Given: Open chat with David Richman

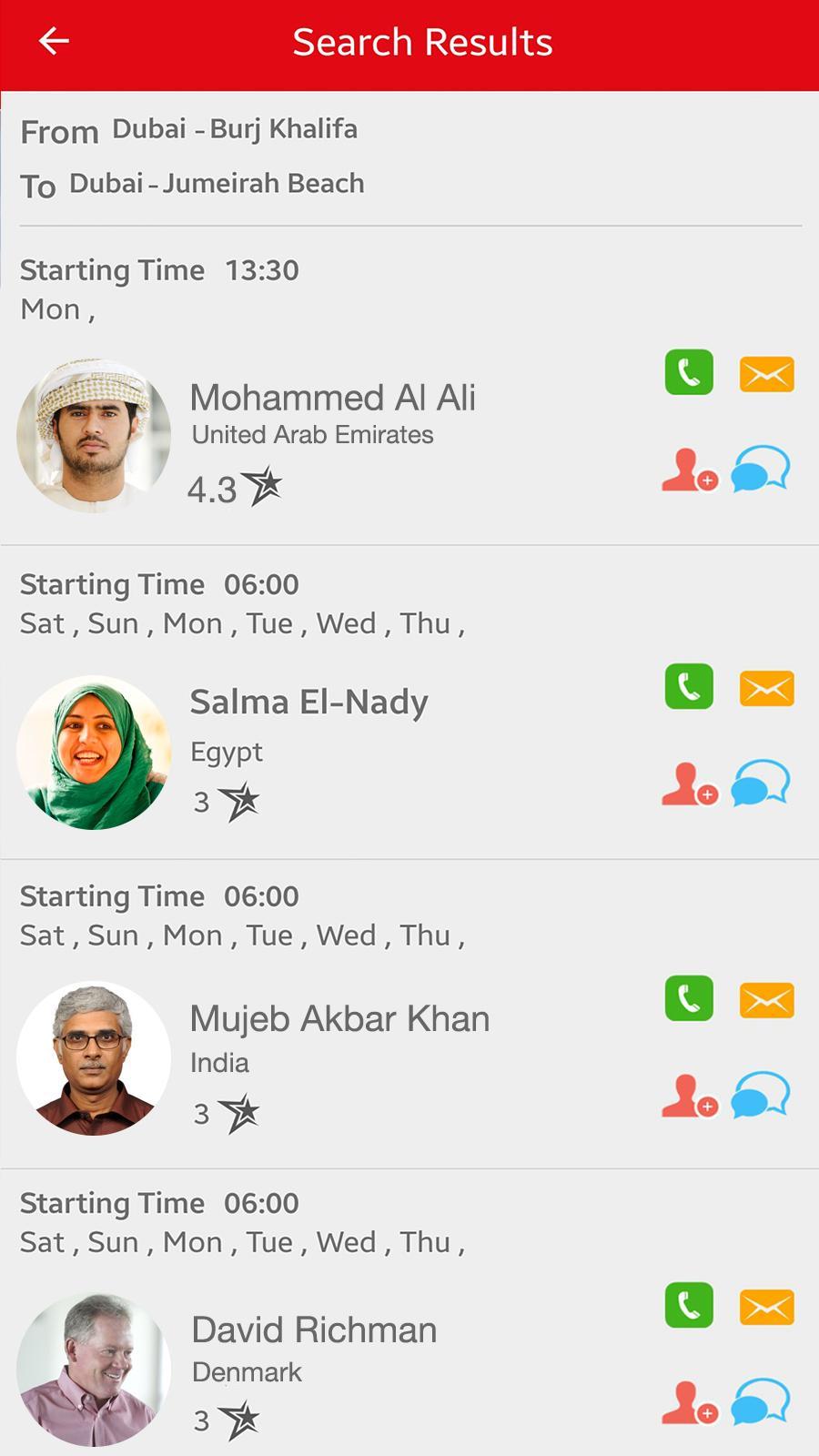Looking at the screenshot, I should point(760,1401).
